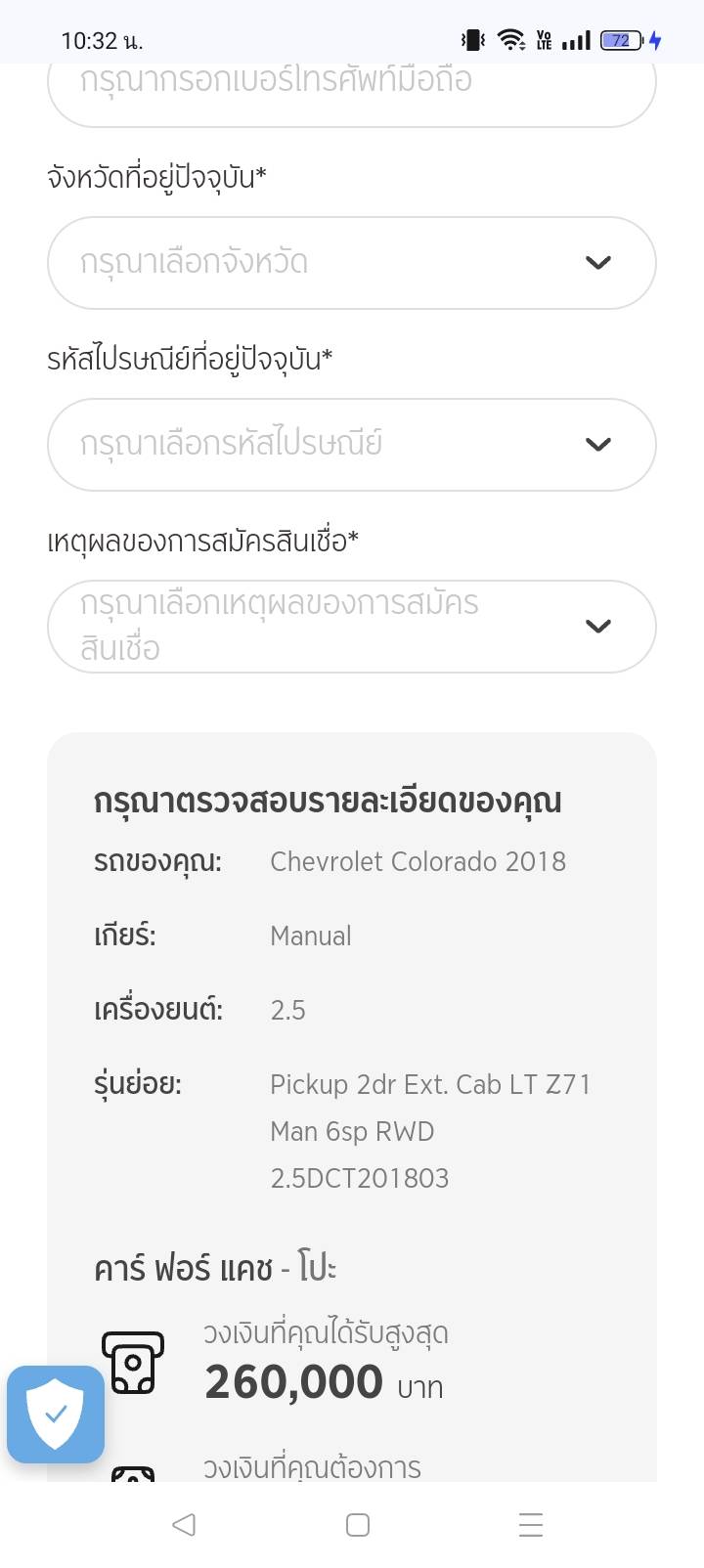Open the province selection dropdown
Viewport: 704px width, 1568px height.
351,262
